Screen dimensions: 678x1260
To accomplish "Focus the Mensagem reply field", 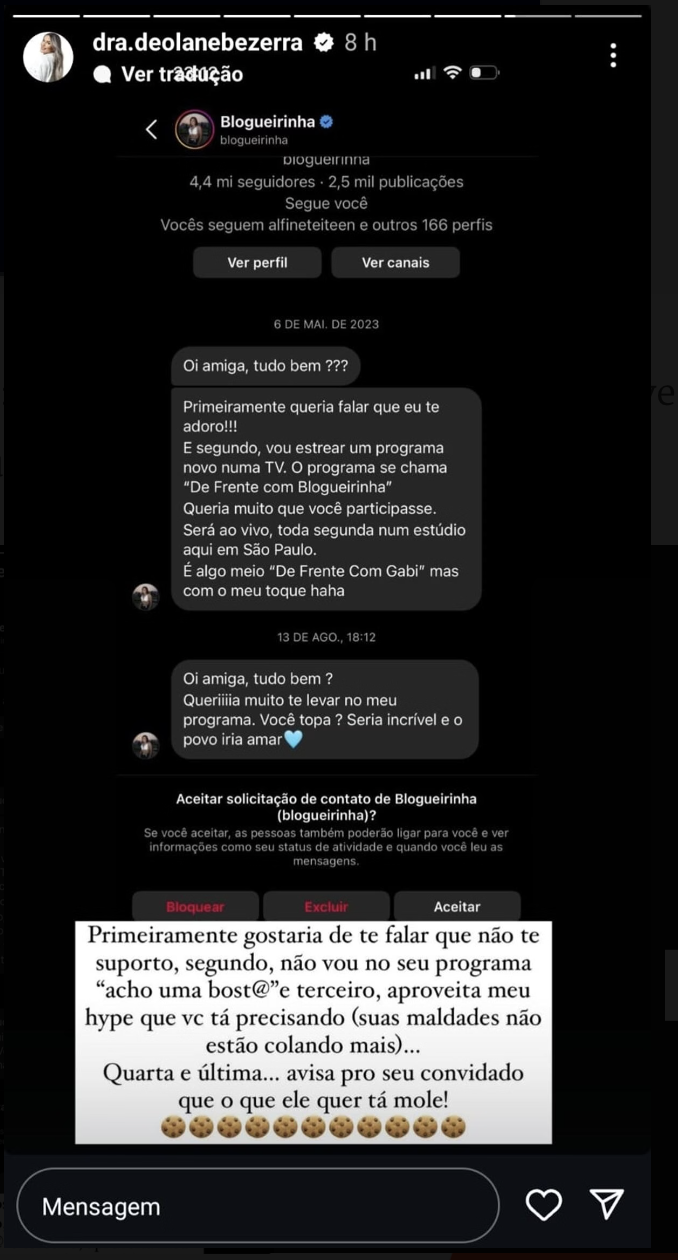I will click(257, 1206).
